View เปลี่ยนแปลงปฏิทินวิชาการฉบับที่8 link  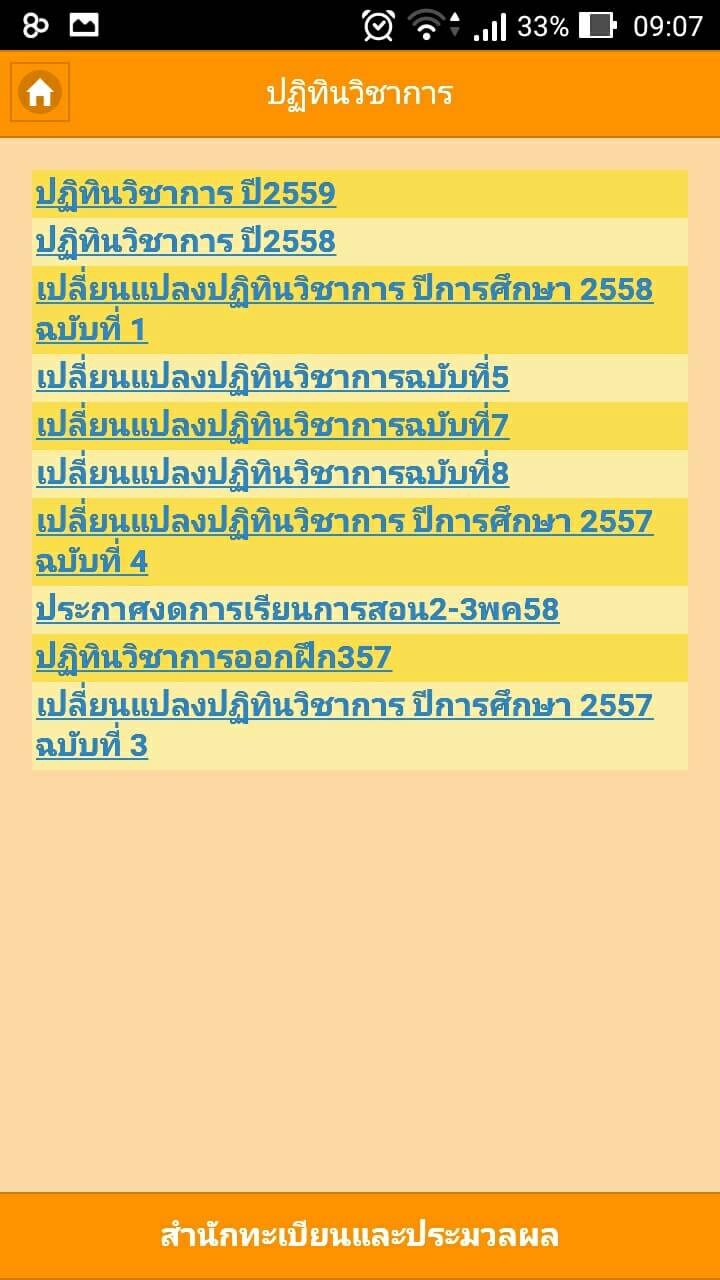pos(273,473)
